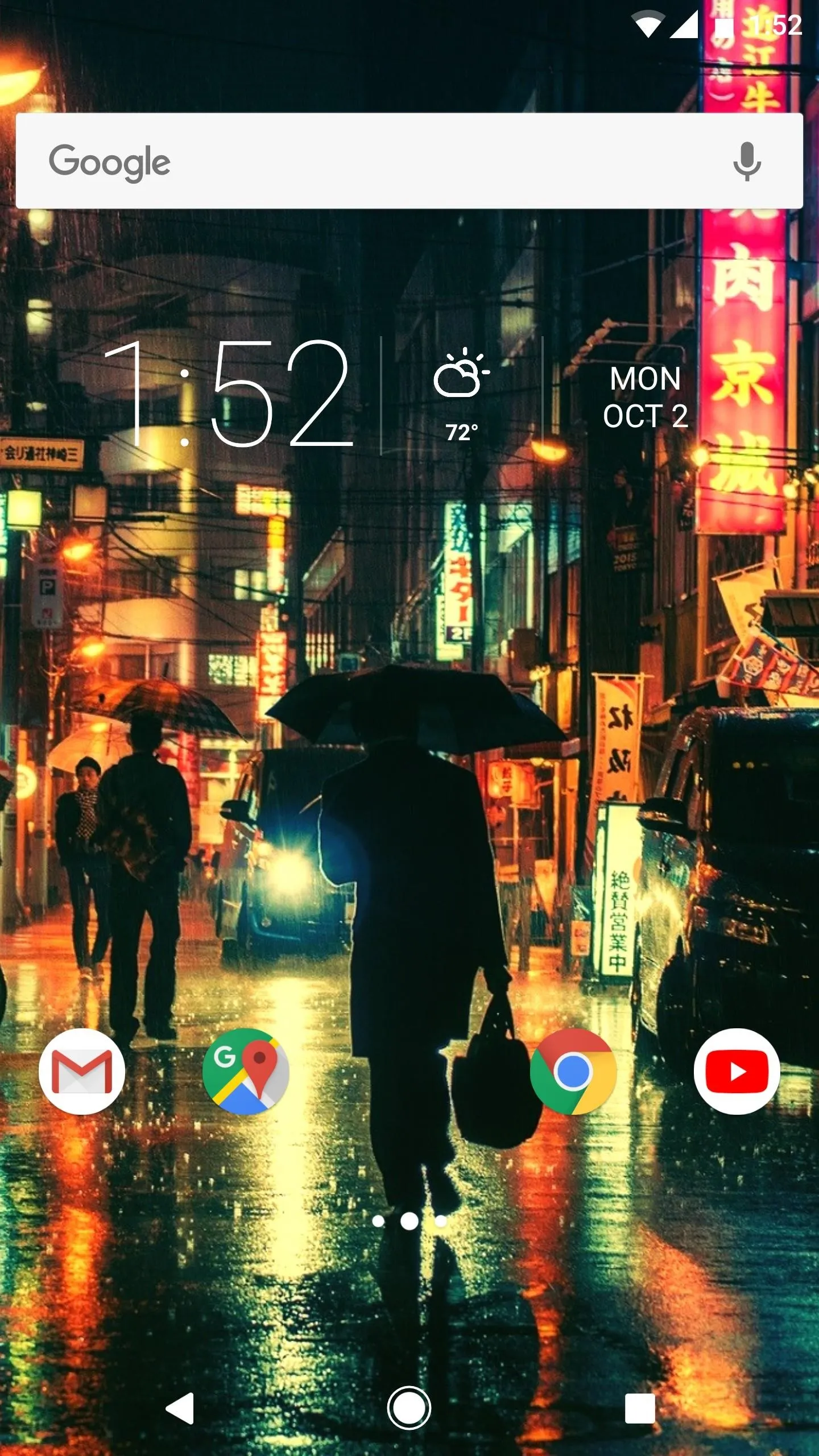The image size is (819, 1456).
Task: Open the calendar from MON OCT 2
Action: (x=646, y=397)
